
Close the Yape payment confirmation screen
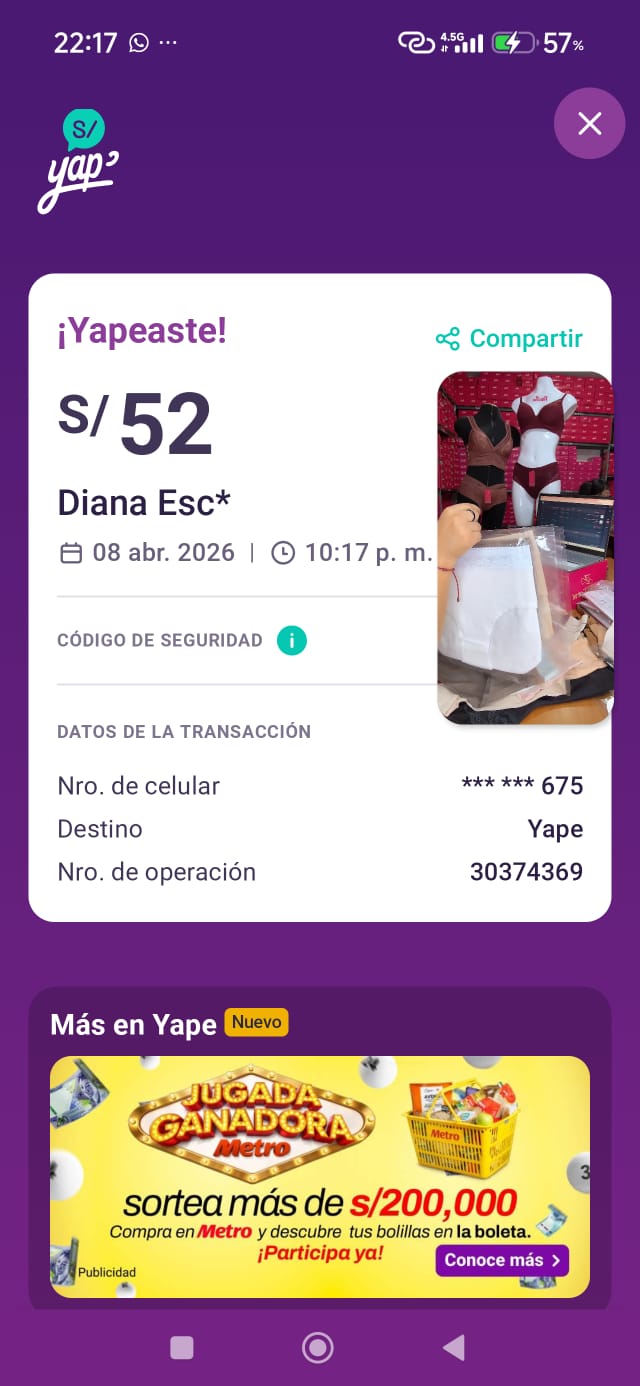[590, 124]
